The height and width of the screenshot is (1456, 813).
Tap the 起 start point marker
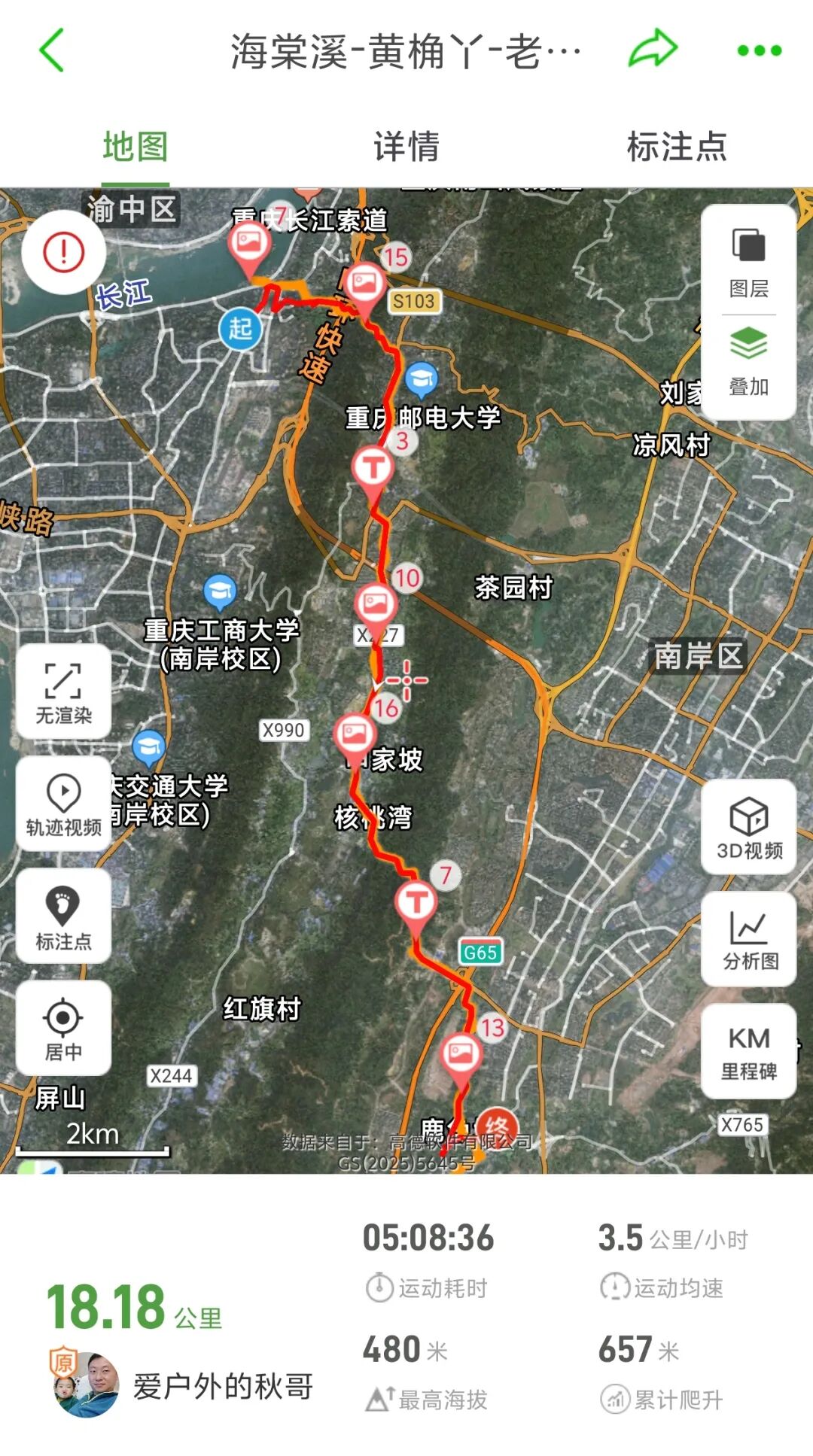click(x=240, y=329)
